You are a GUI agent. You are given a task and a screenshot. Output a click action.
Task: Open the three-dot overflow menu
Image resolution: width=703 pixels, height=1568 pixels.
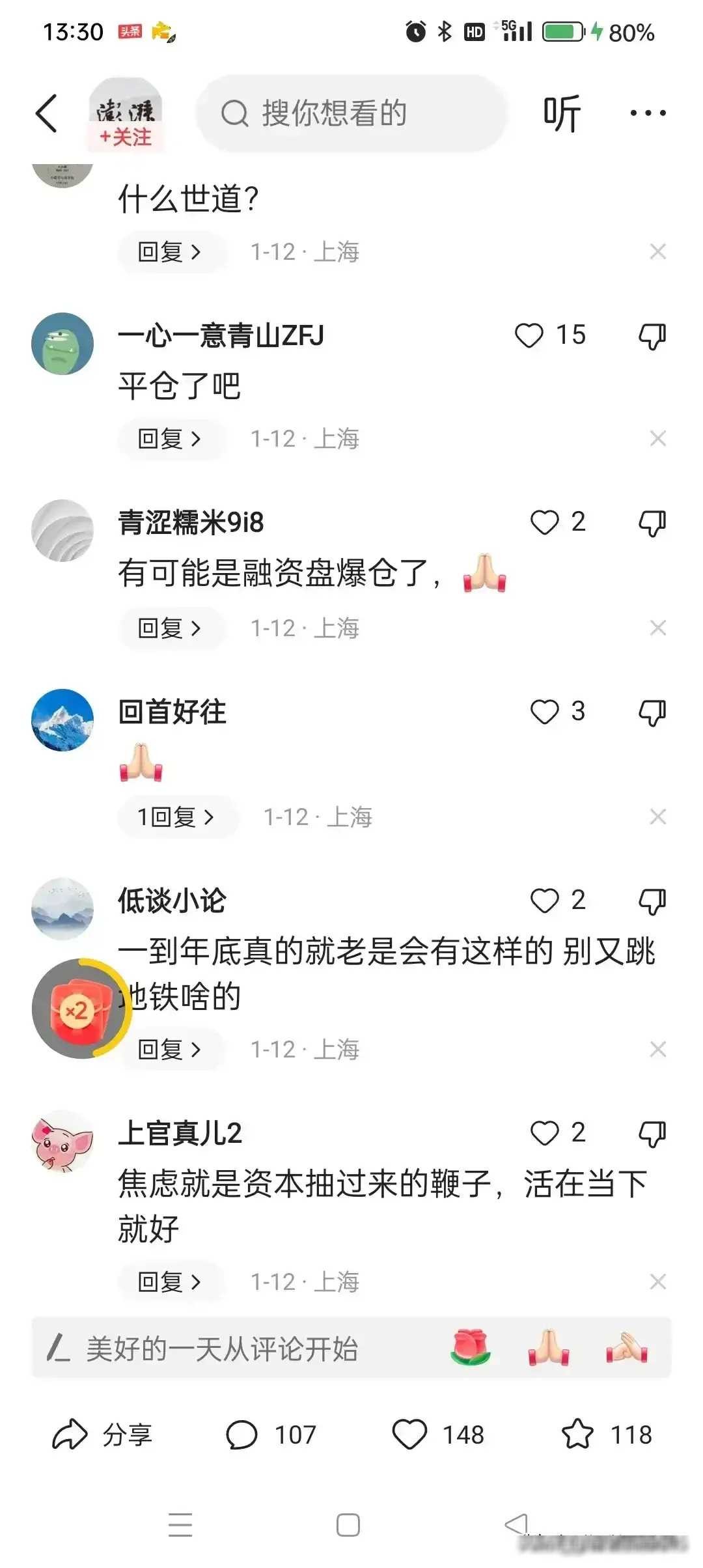(648, 113)
